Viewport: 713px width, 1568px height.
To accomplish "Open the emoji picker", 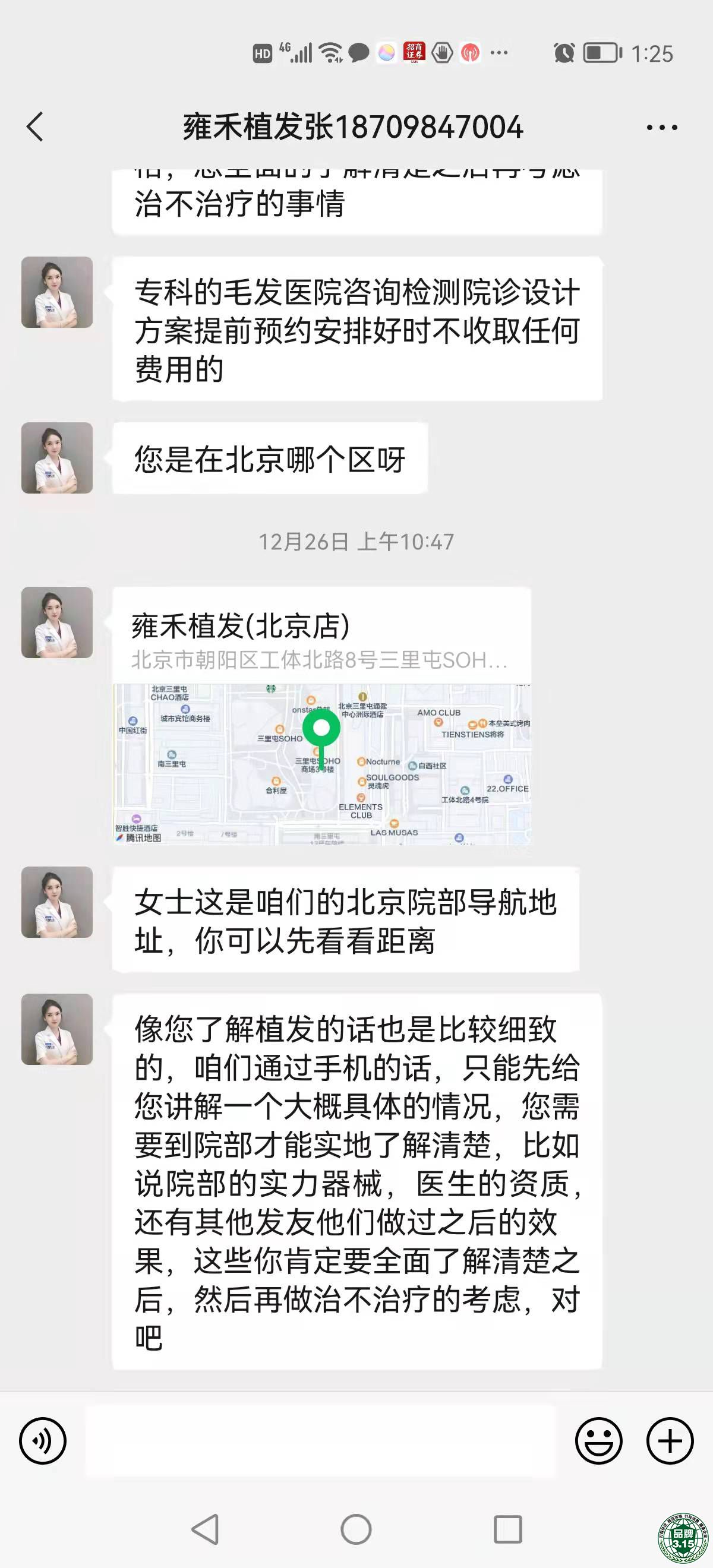I will 598,1441.
